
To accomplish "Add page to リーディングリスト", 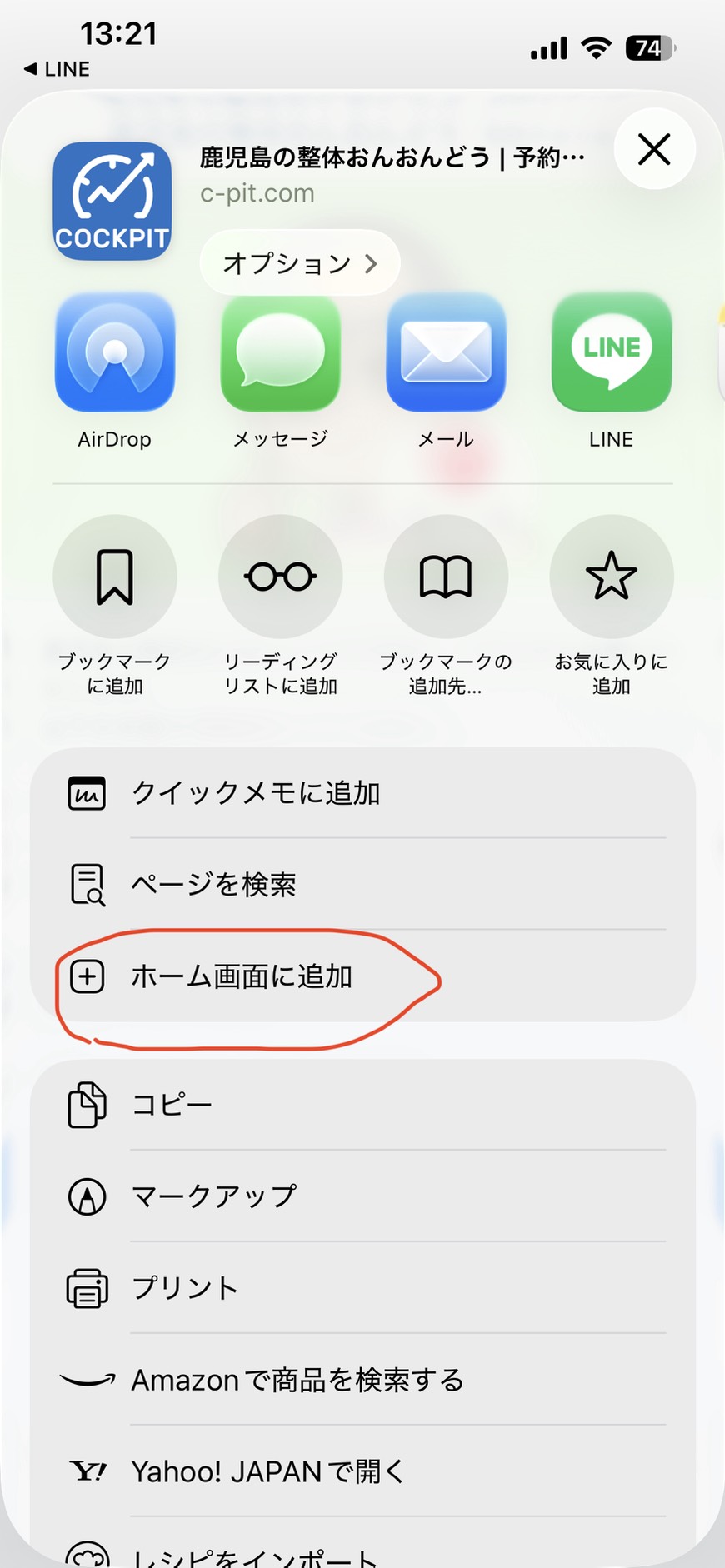I will click(281, 577).
